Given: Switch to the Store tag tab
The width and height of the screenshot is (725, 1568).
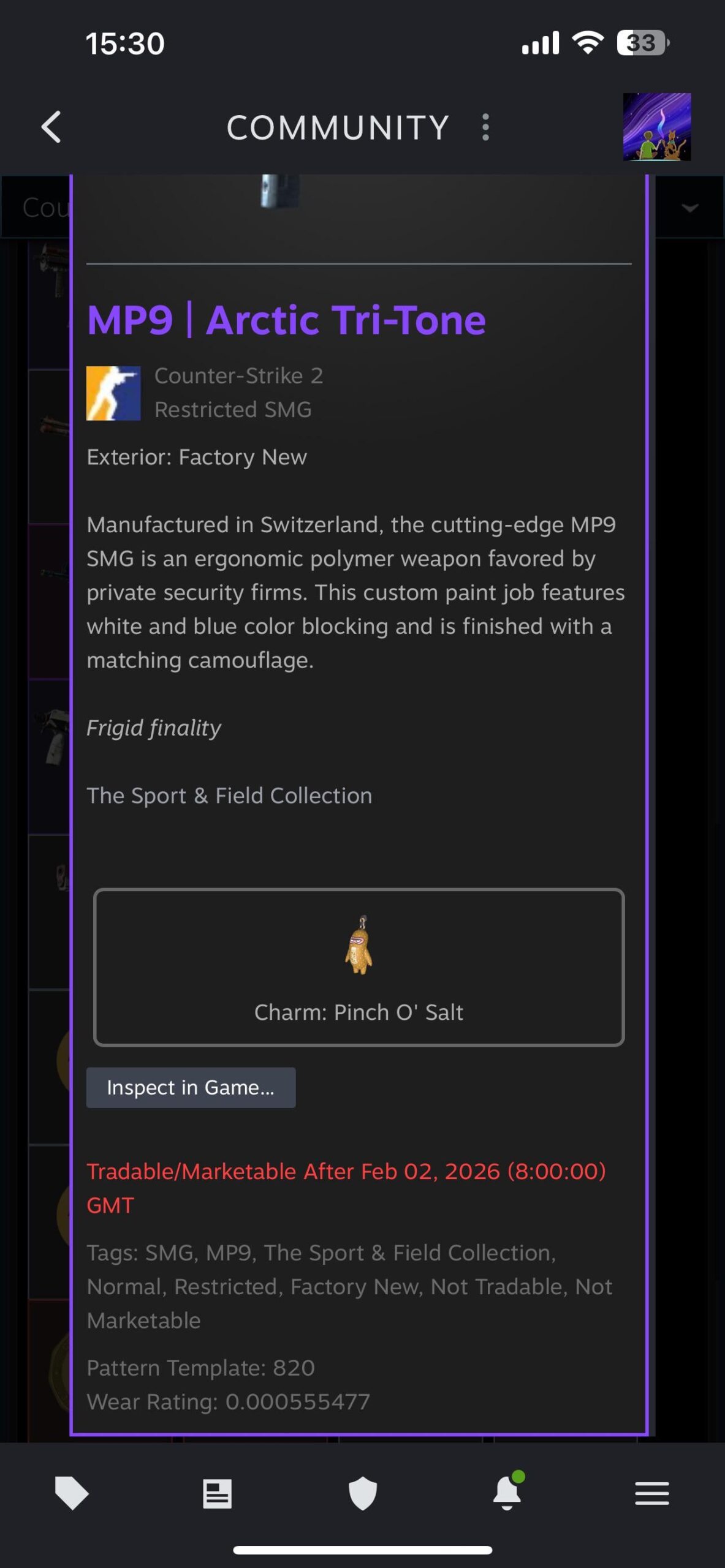Looking at the screenshot, I should click(72, 1493).
